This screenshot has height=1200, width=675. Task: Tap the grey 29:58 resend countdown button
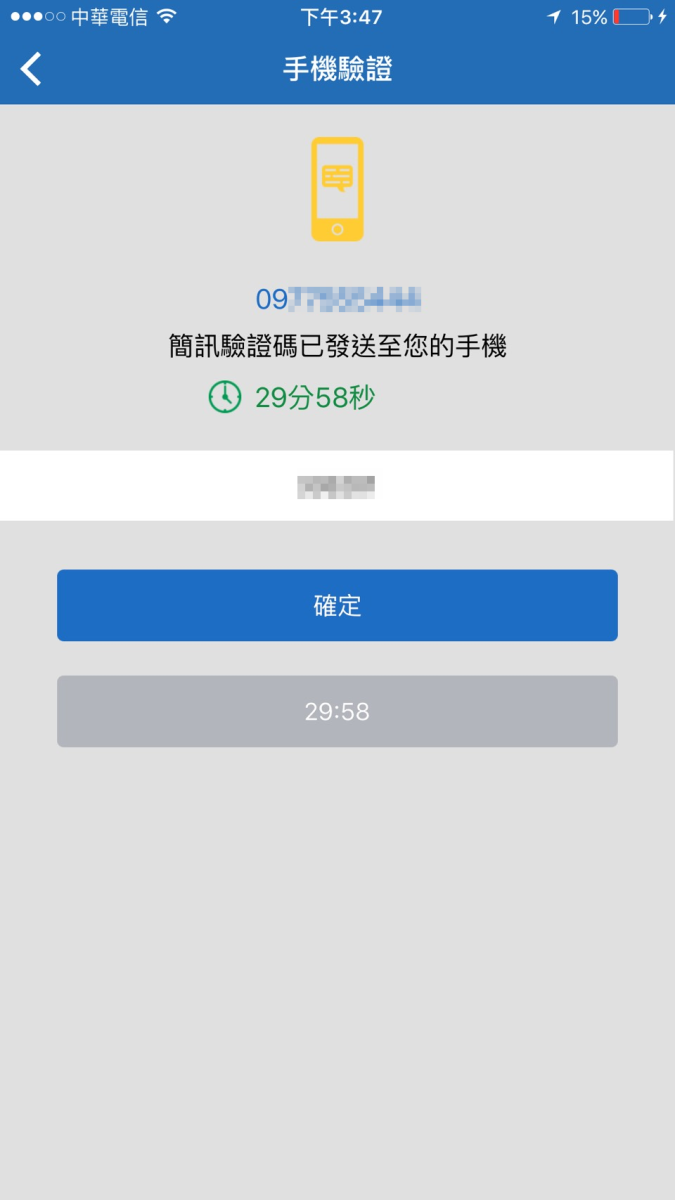337,712
